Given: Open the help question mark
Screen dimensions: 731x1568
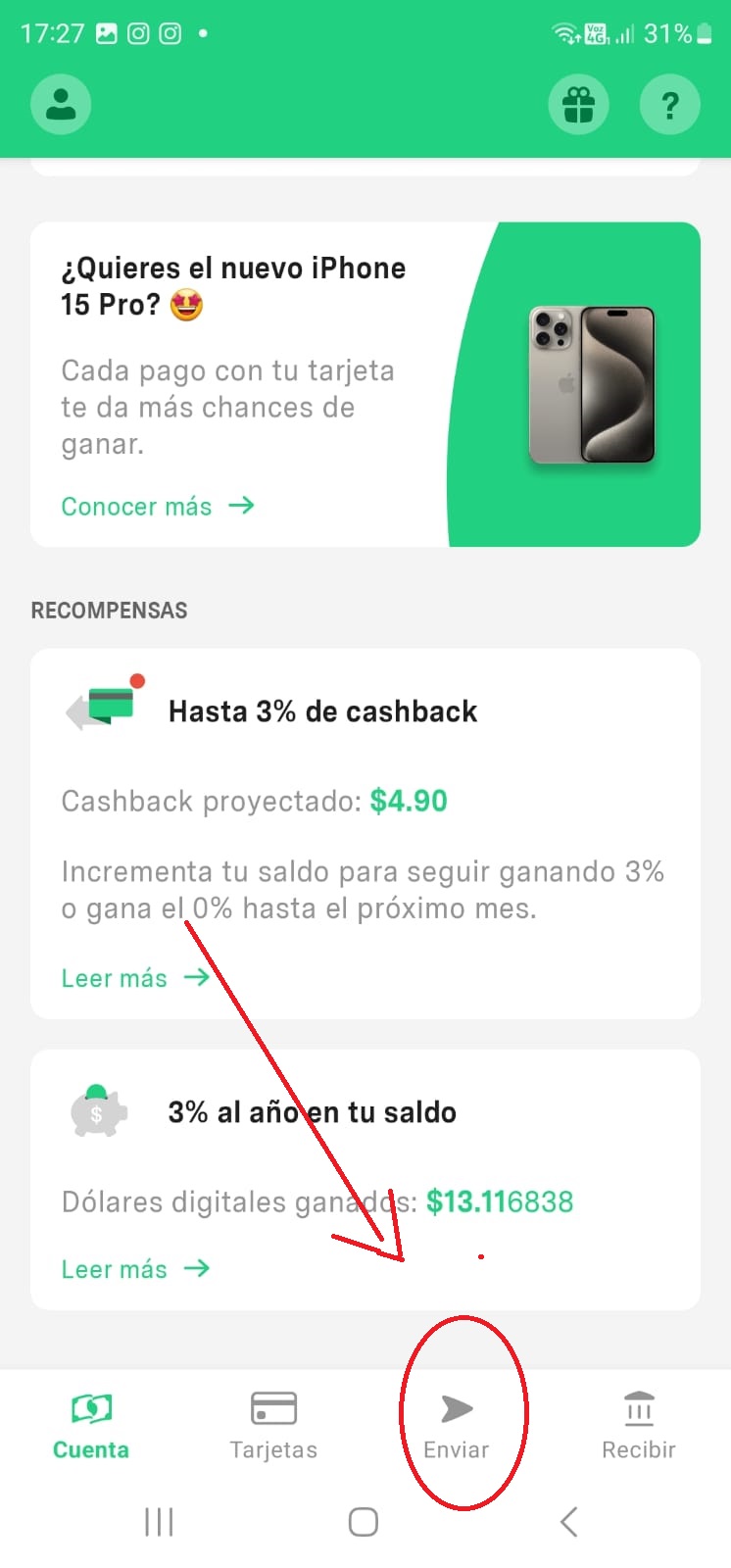Looking at the screenshot, I should 669,104.
